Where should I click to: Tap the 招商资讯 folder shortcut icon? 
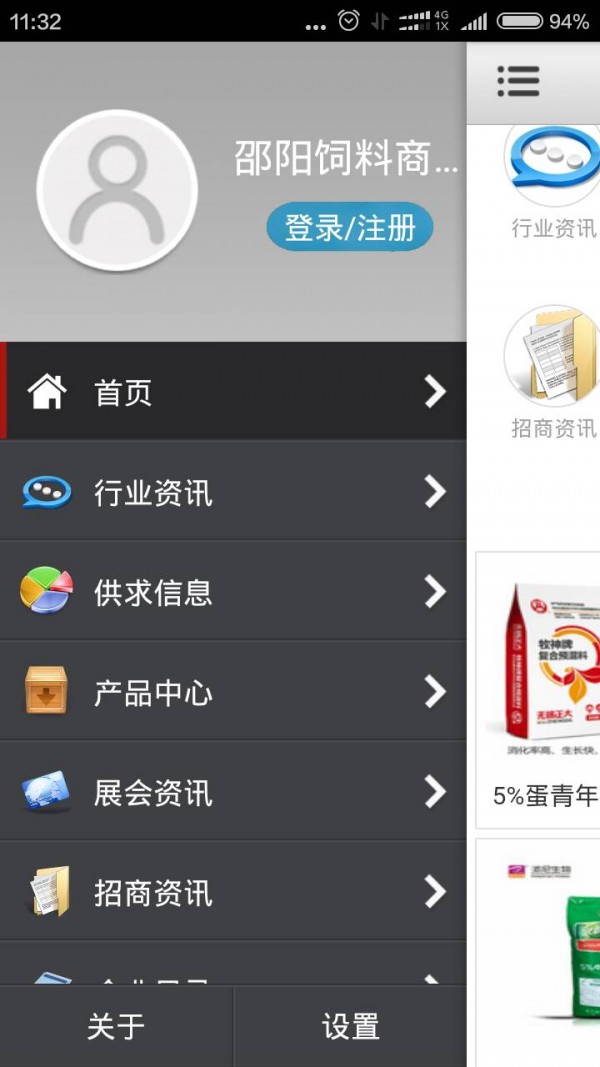[x=552, y=355]
